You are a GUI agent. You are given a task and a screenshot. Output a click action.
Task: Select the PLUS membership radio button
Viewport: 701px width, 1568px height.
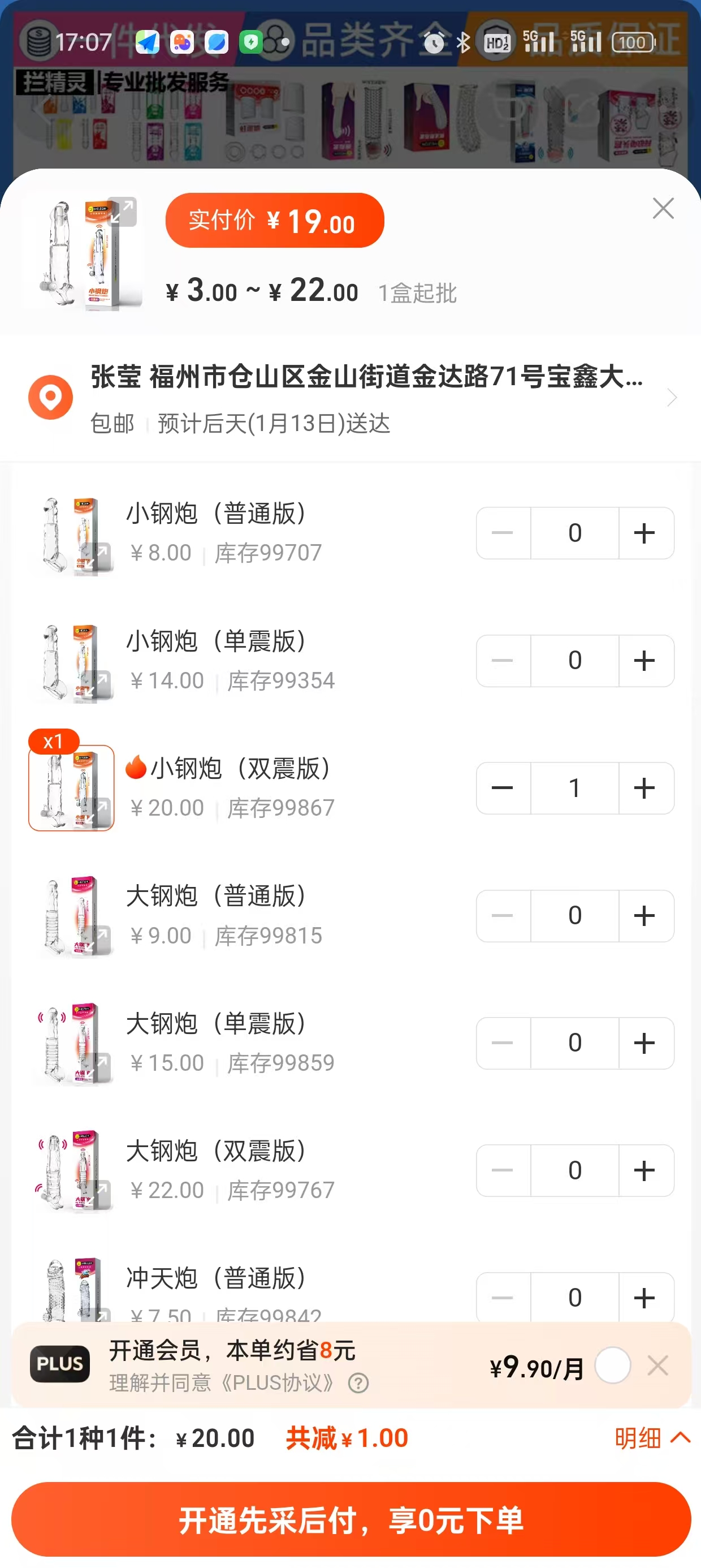pyautogui.click(x=612, y=1365)
